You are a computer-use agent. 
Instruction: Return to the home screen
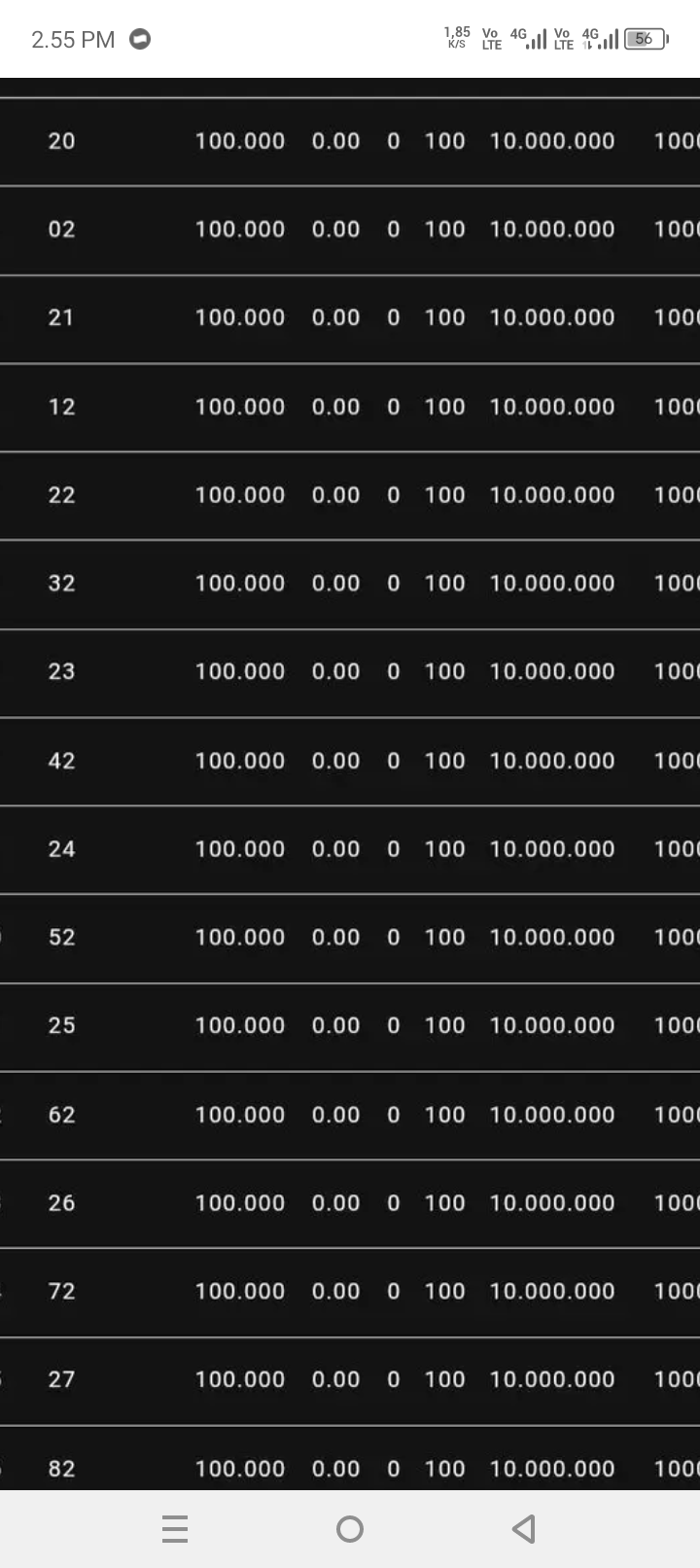tap(350, 1529)
